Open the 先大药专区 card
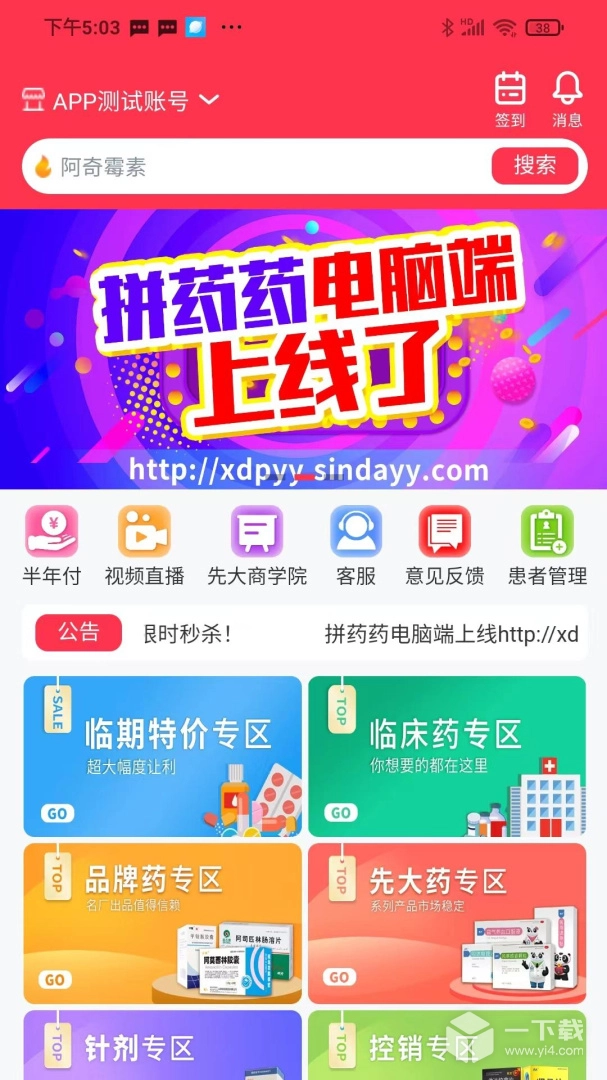 point(447,922)
